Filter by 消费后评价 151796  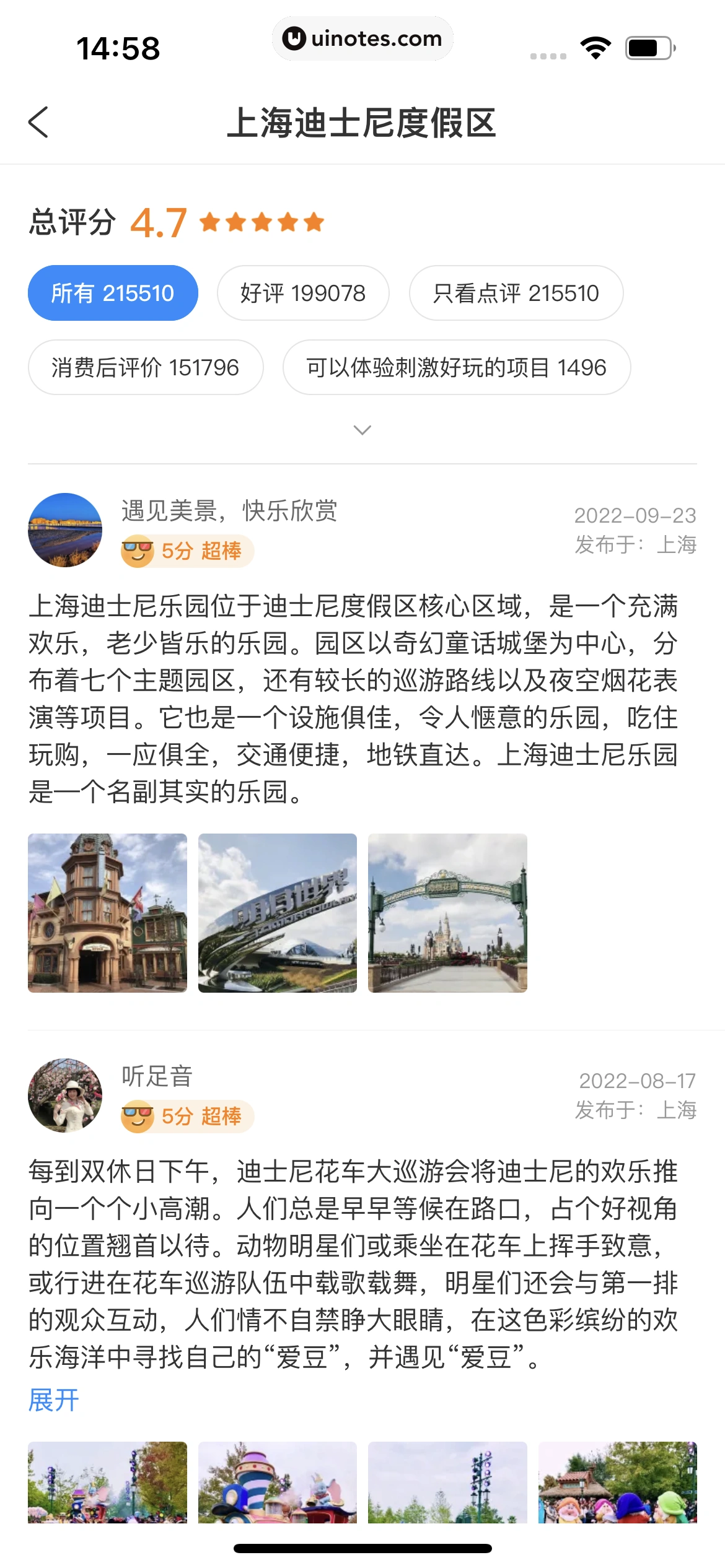click(x=146, y=367)
